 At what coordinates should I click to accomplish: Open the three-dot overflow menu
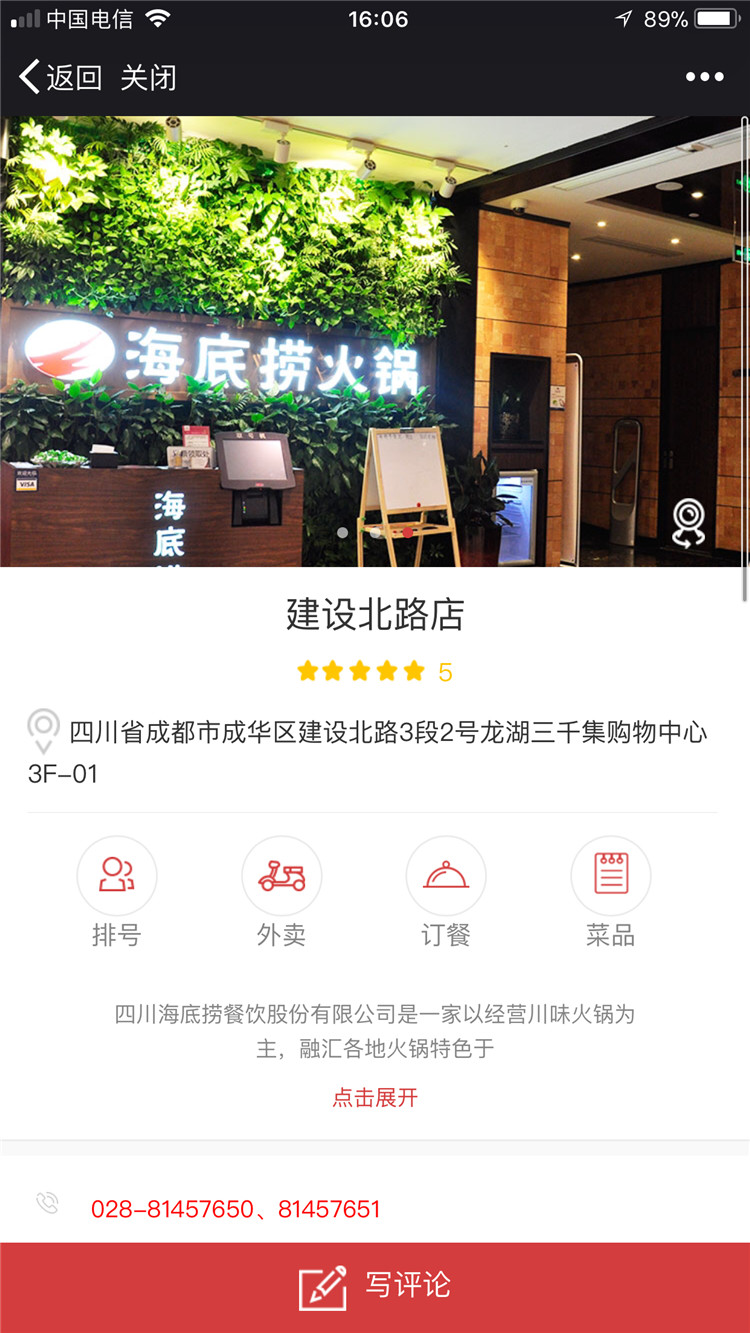704,78
